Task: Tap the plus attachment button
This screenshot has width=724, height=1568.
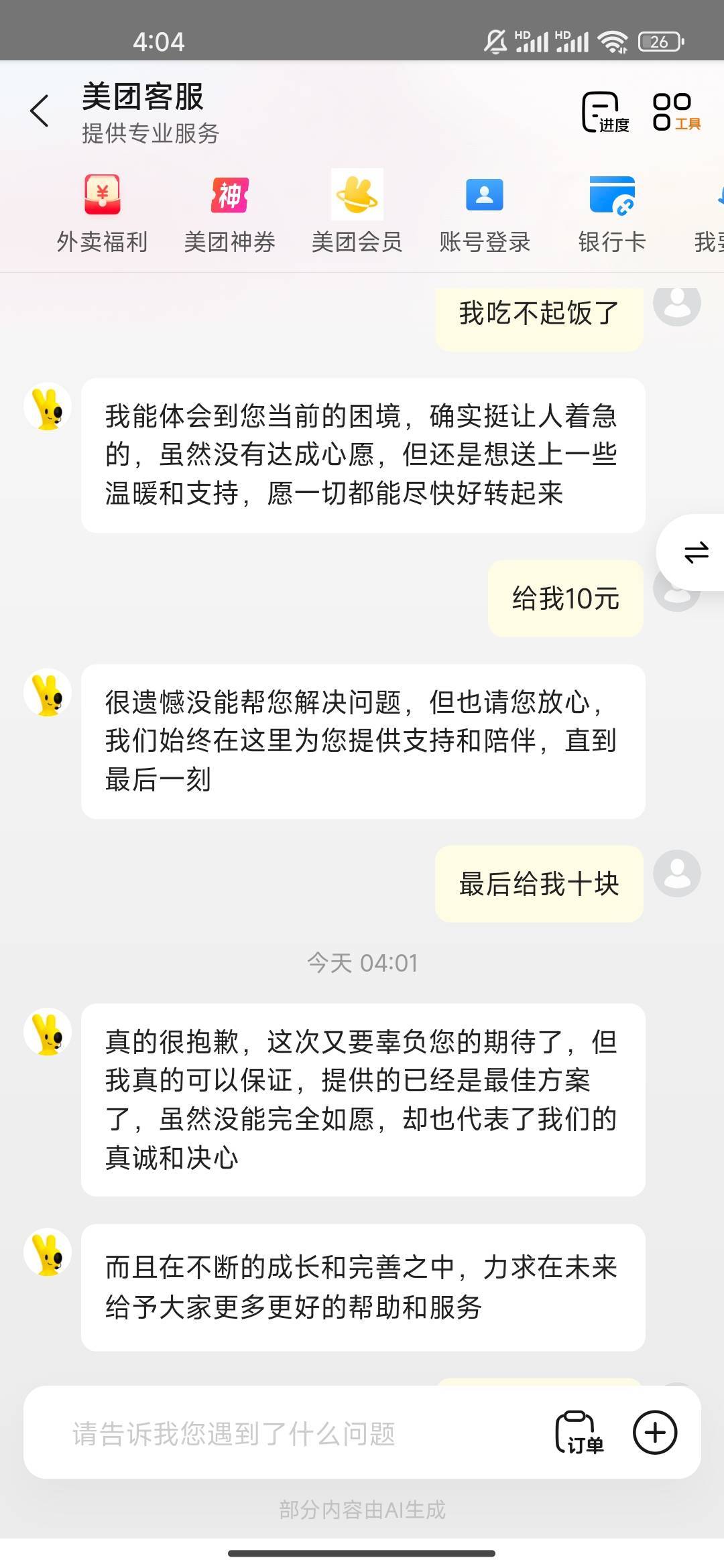Action: point(655,1432)
